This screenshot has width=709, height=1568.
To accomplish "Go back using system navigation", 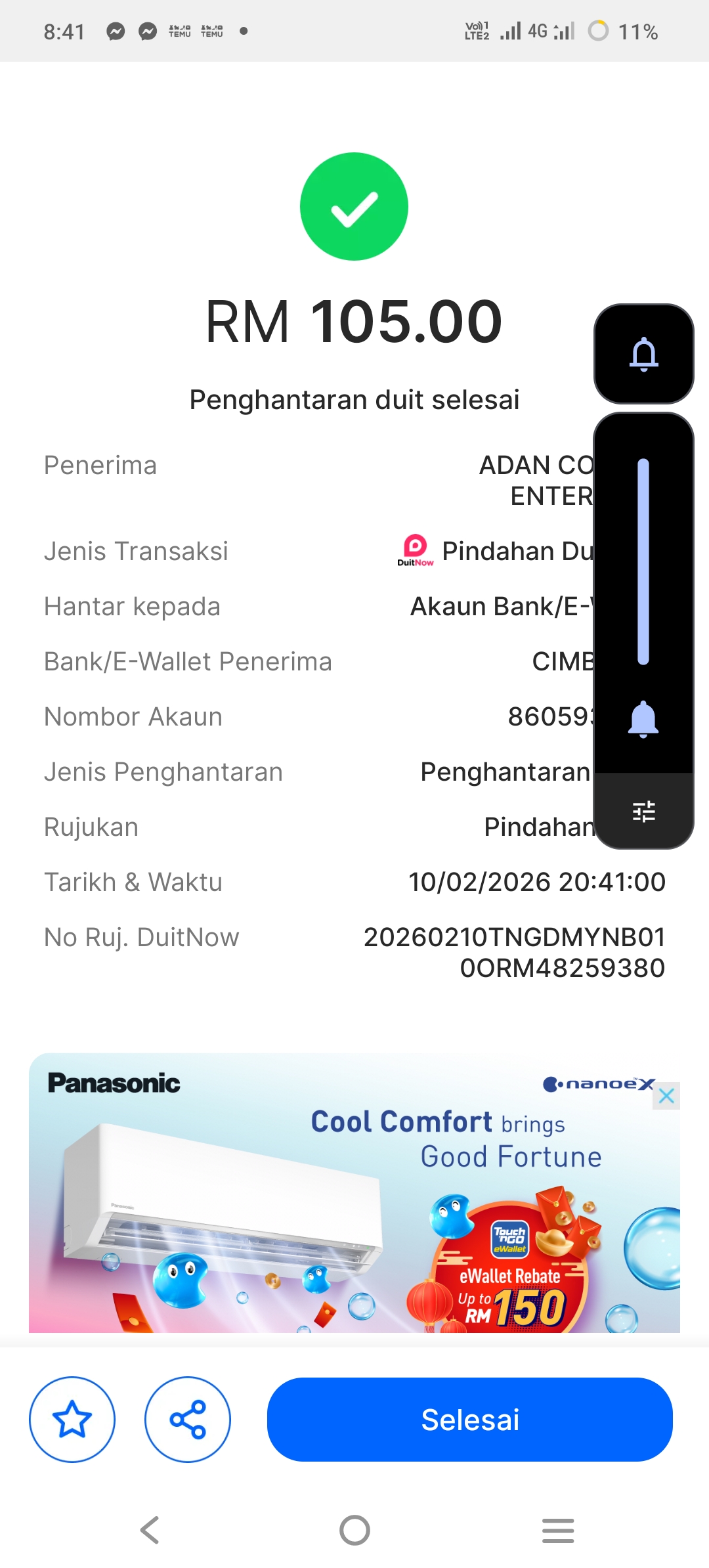I will pyautogui.click(x=150, y=1530).
